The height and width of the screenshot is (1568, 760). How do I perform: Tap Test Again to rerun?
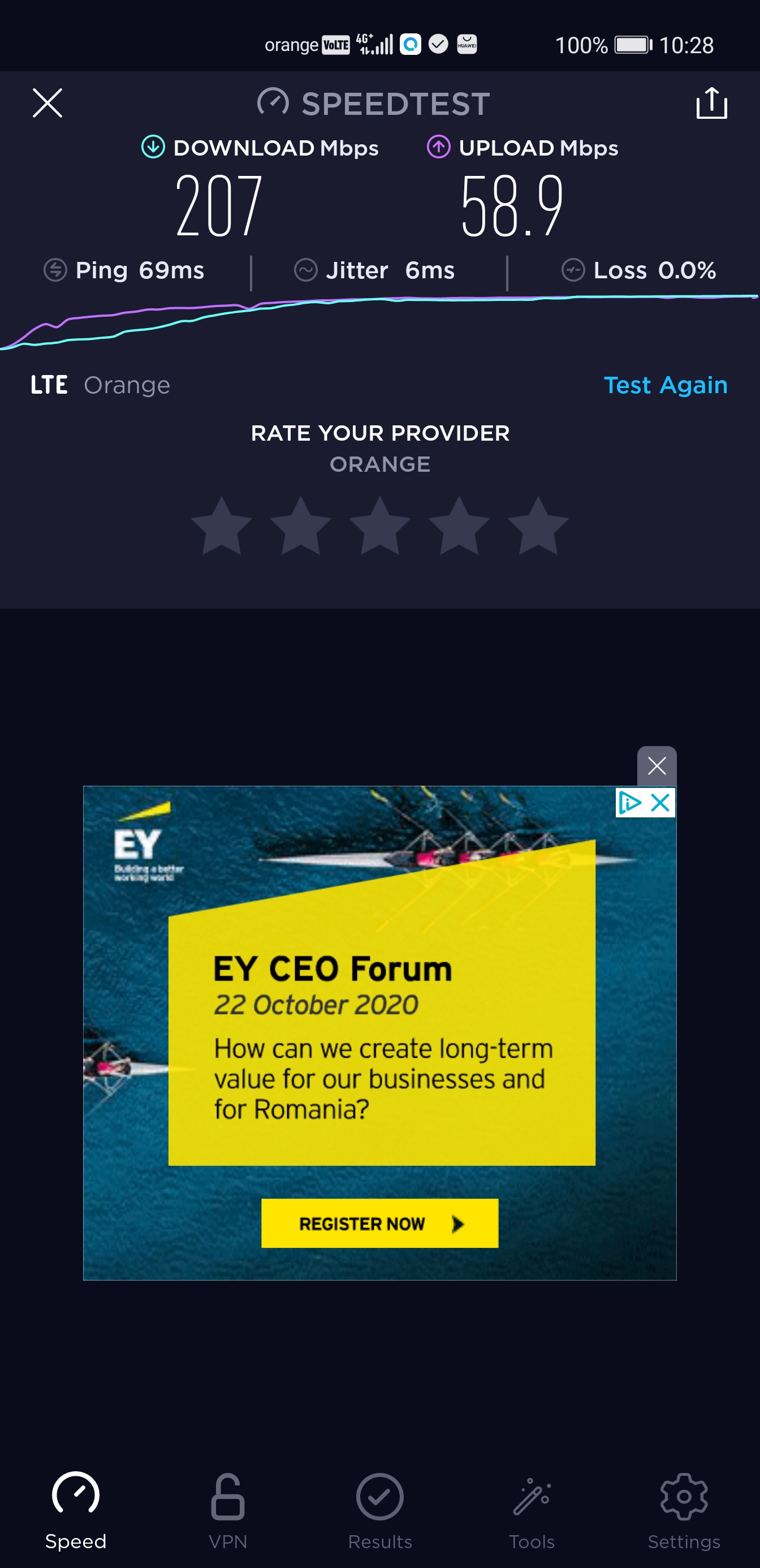pos(666,385)
